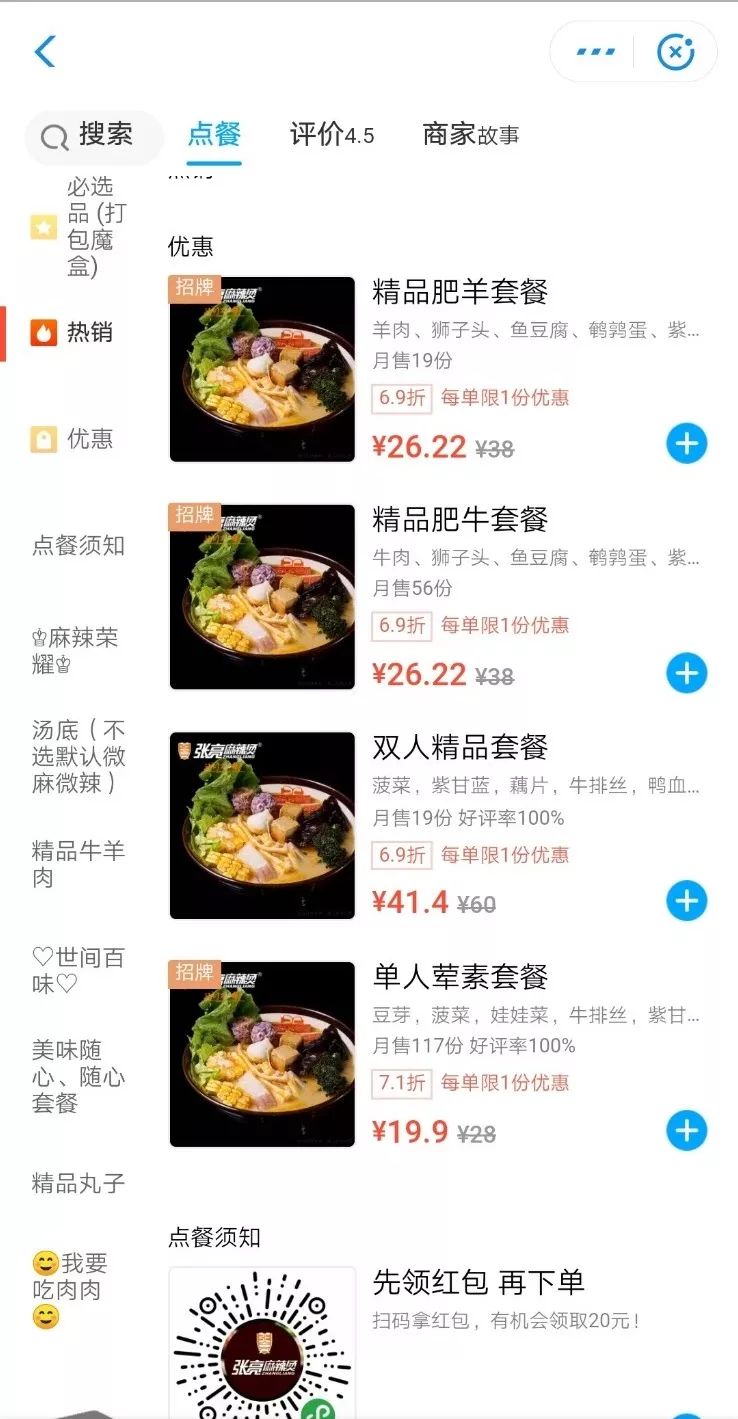Switch to the 评价 reviews tab
This screenshot has width=738, height=1419.
[x=331, y=135]
